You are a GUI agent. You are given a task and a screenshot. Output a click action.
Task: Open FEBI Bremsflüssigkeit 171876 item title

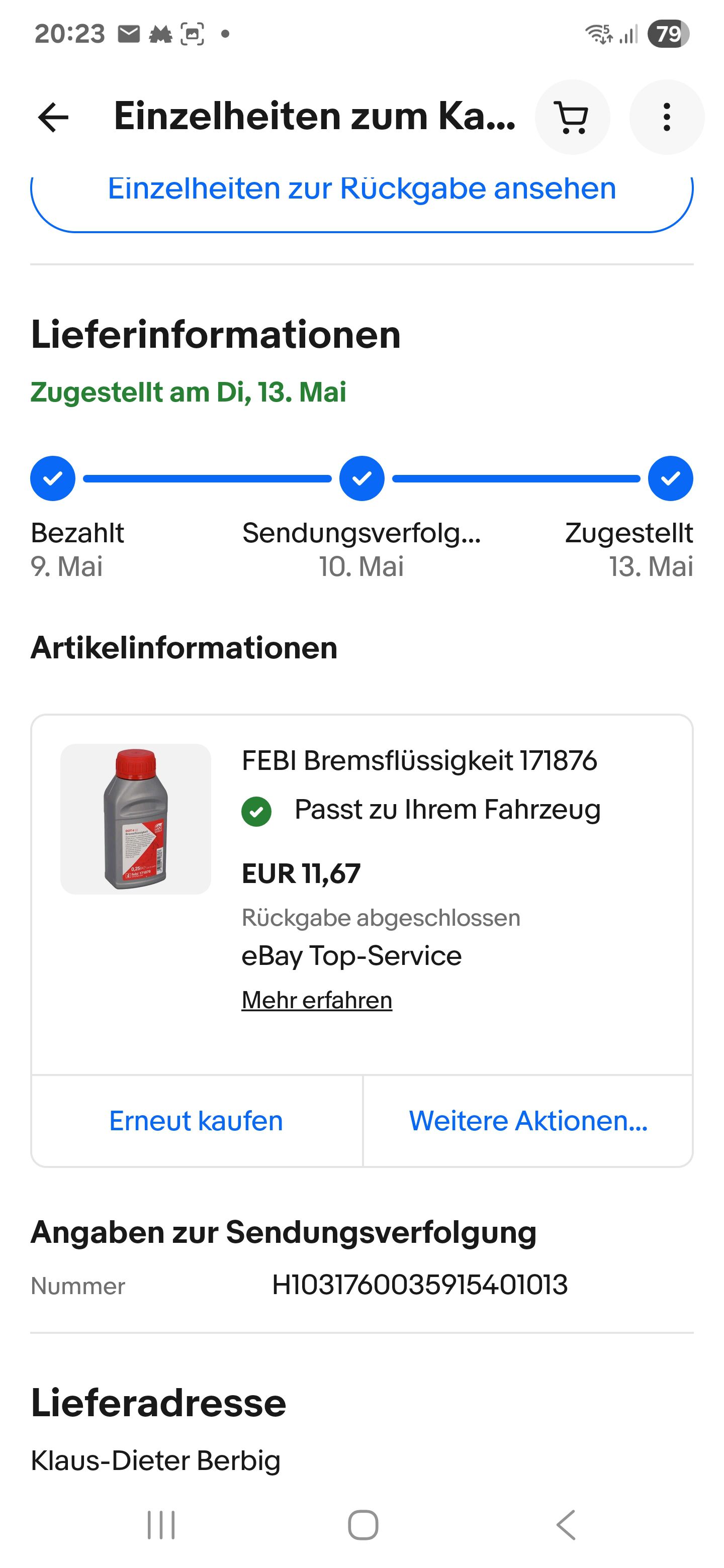coord(419,760)
